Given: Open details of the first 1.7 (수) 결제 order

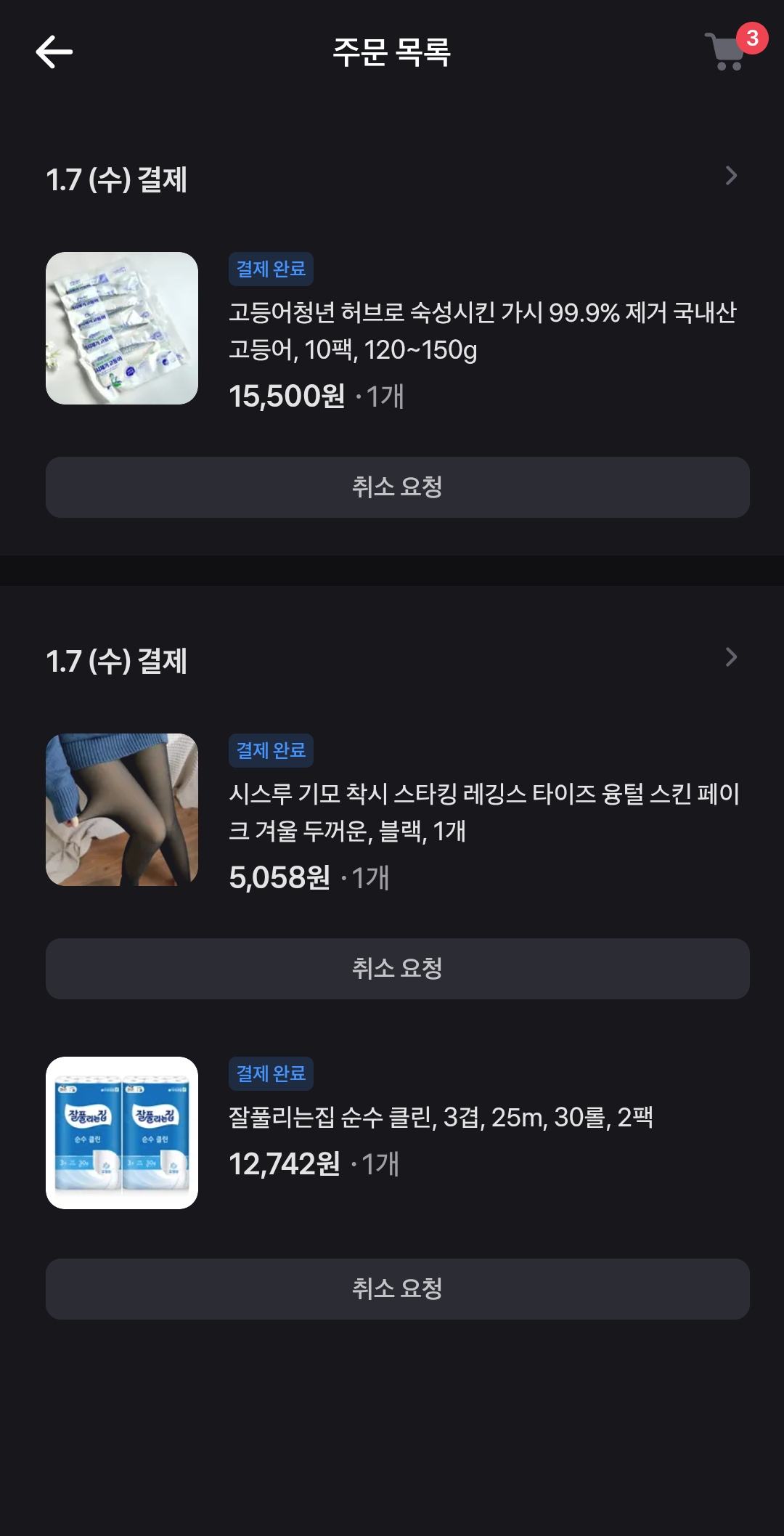Looking at the screenshot, I should [730, 176].
